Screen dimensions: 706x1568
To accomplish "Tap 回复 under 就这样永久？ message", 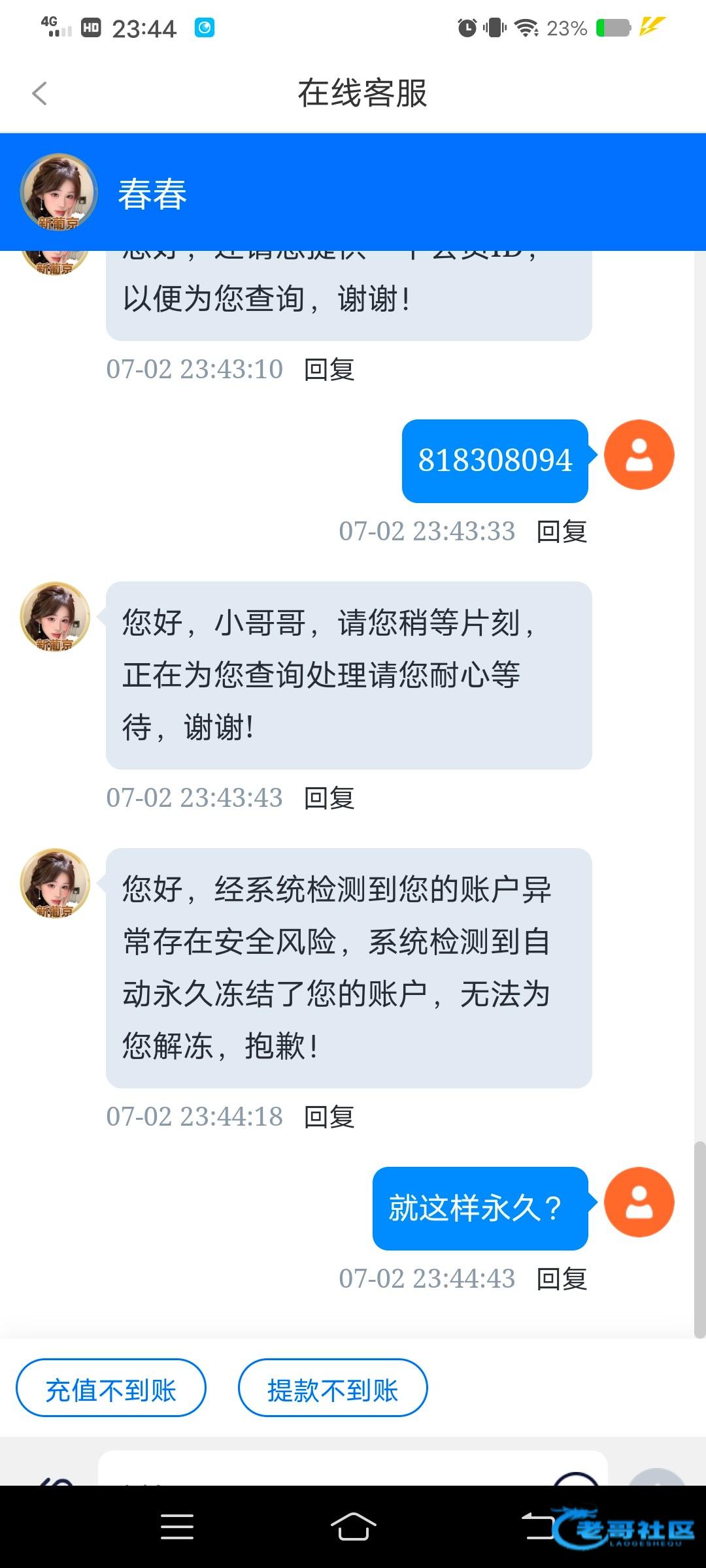I will [x=561, y=1279].
